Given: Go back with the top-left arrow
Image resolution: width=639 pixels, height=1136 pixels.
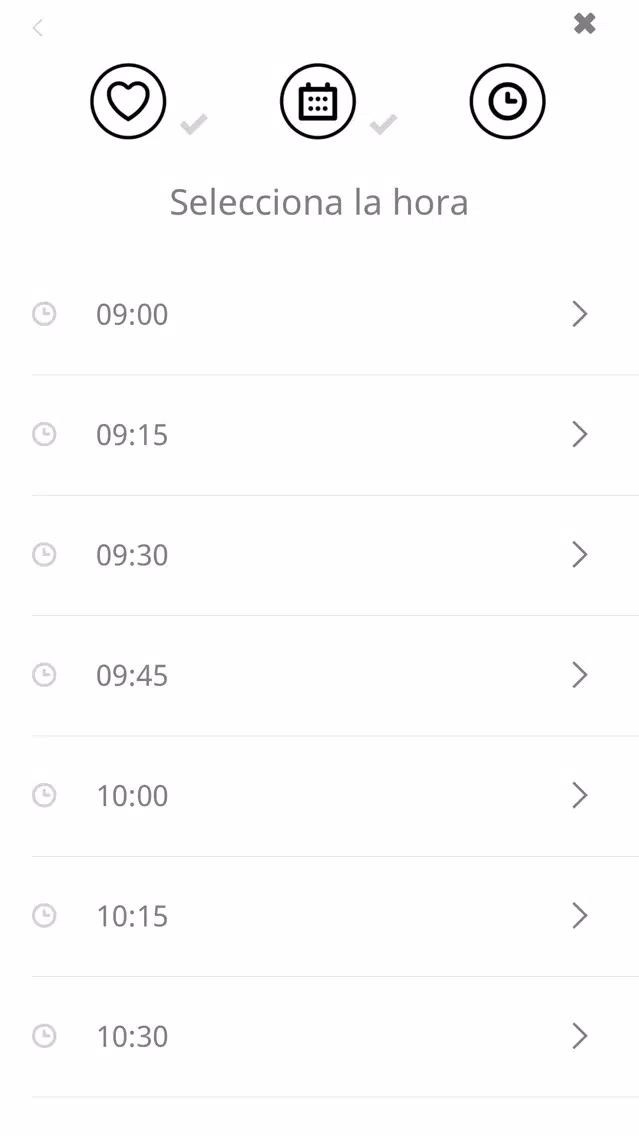Looking at the screenshot, I should [x=38, y=28].
